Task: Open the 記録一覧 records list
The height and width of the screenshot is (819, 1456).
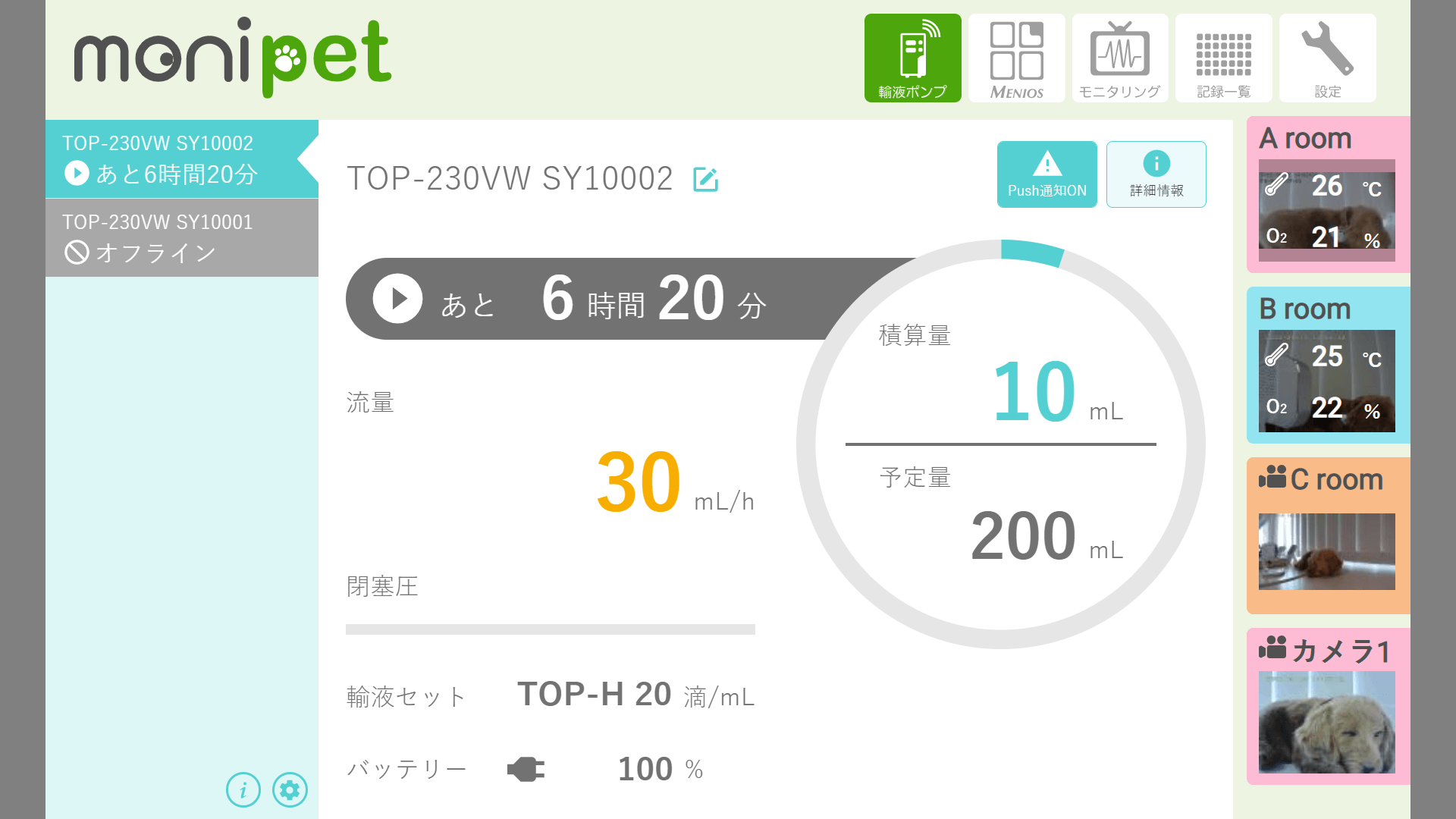Action: point(1223,58)
